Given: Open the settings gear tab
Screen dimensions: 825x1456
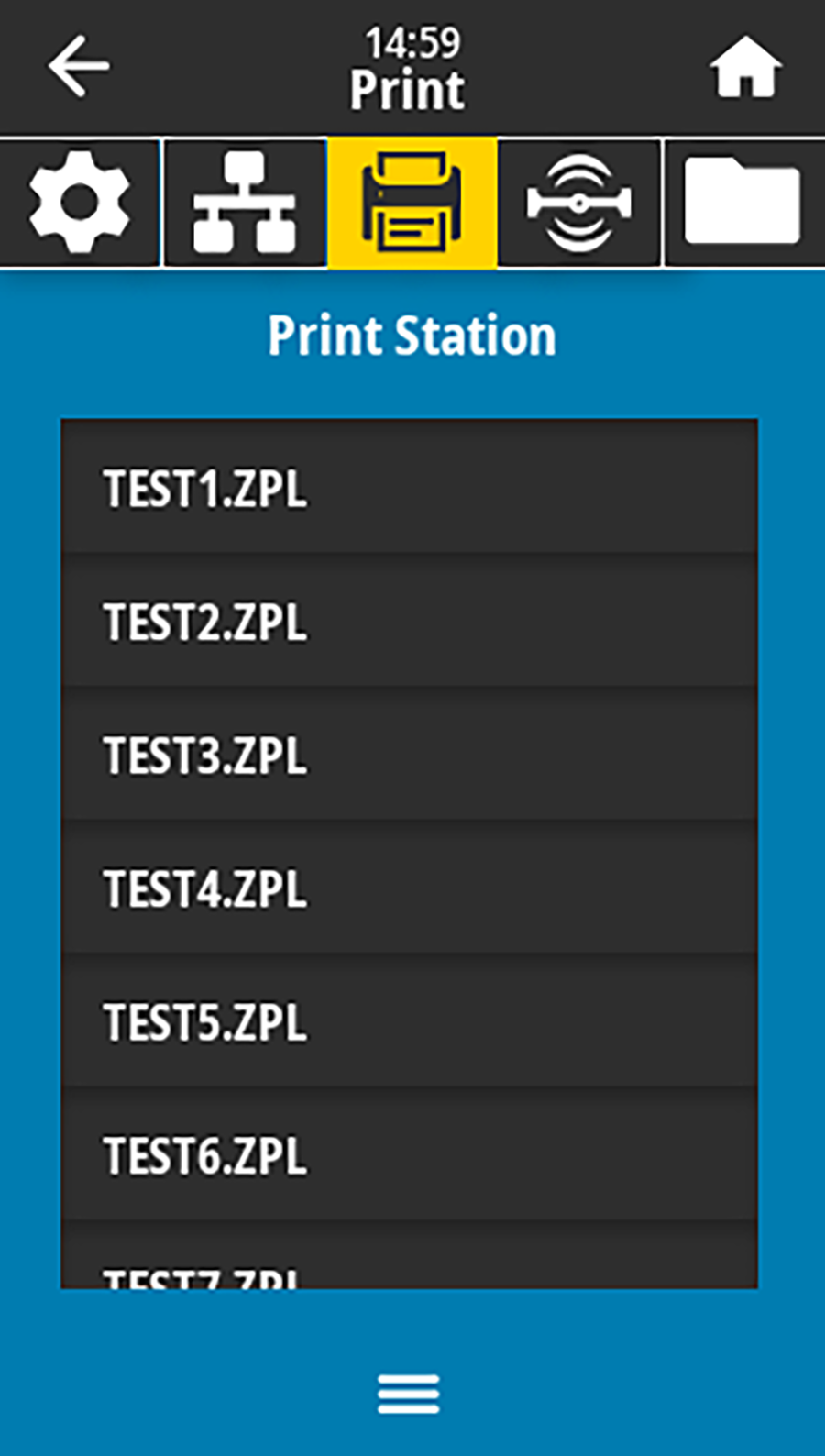Looking at the screenshot, I should [x=80, y=203].
